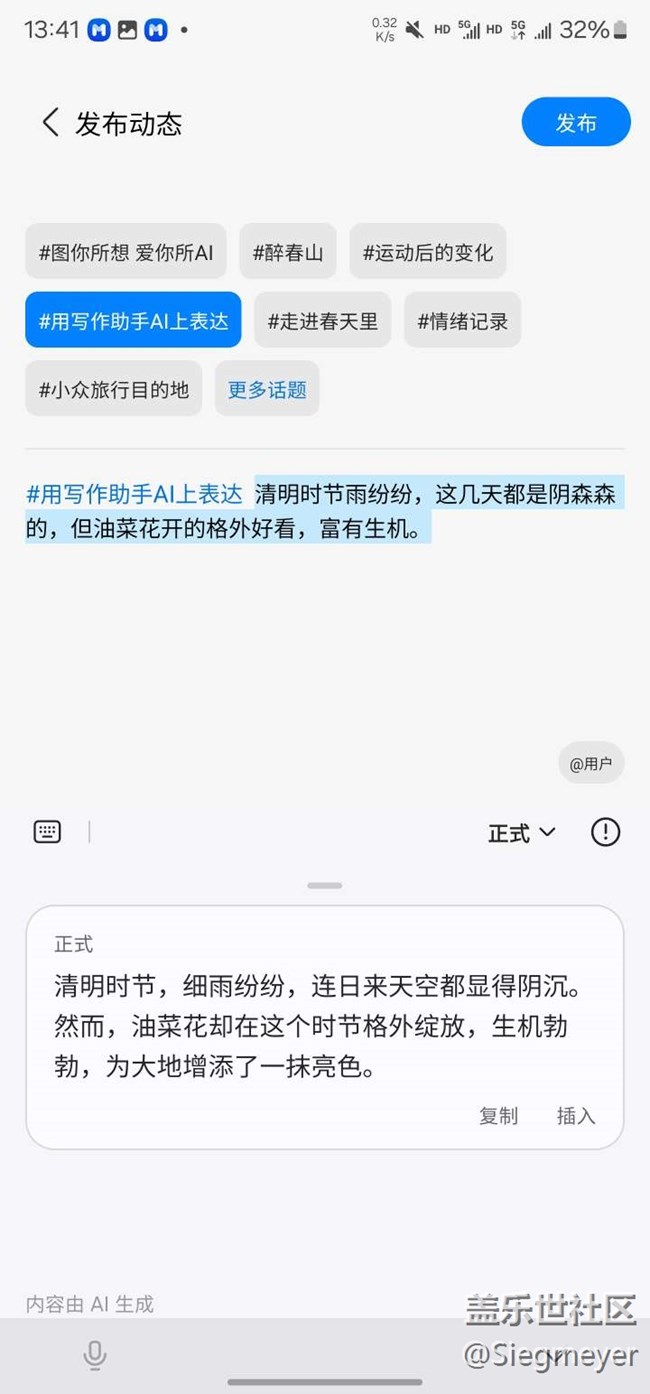Viewport: 650px width, 1394px height.
Task: Mention someone with @用户 button
Action: point(591,764)
